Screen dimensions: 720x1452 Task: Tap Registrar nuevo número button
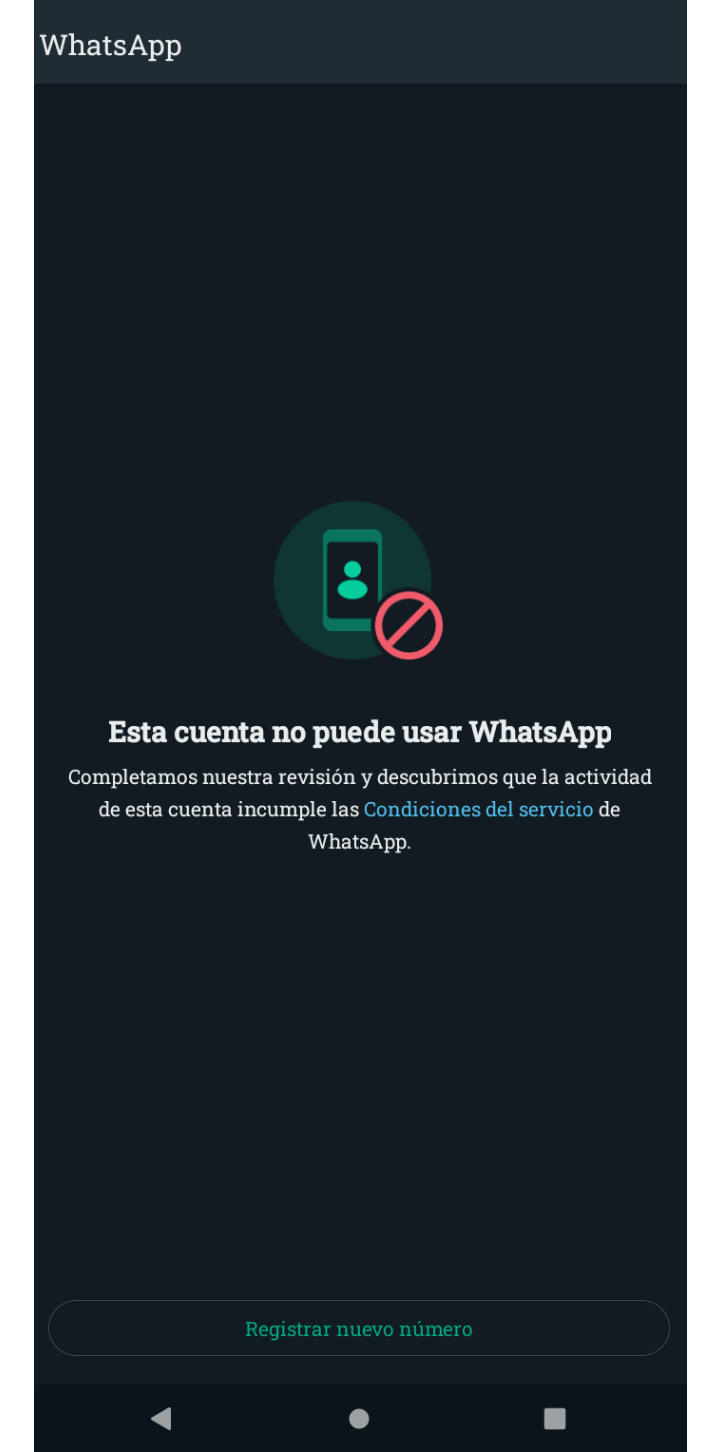[359, 1328]
